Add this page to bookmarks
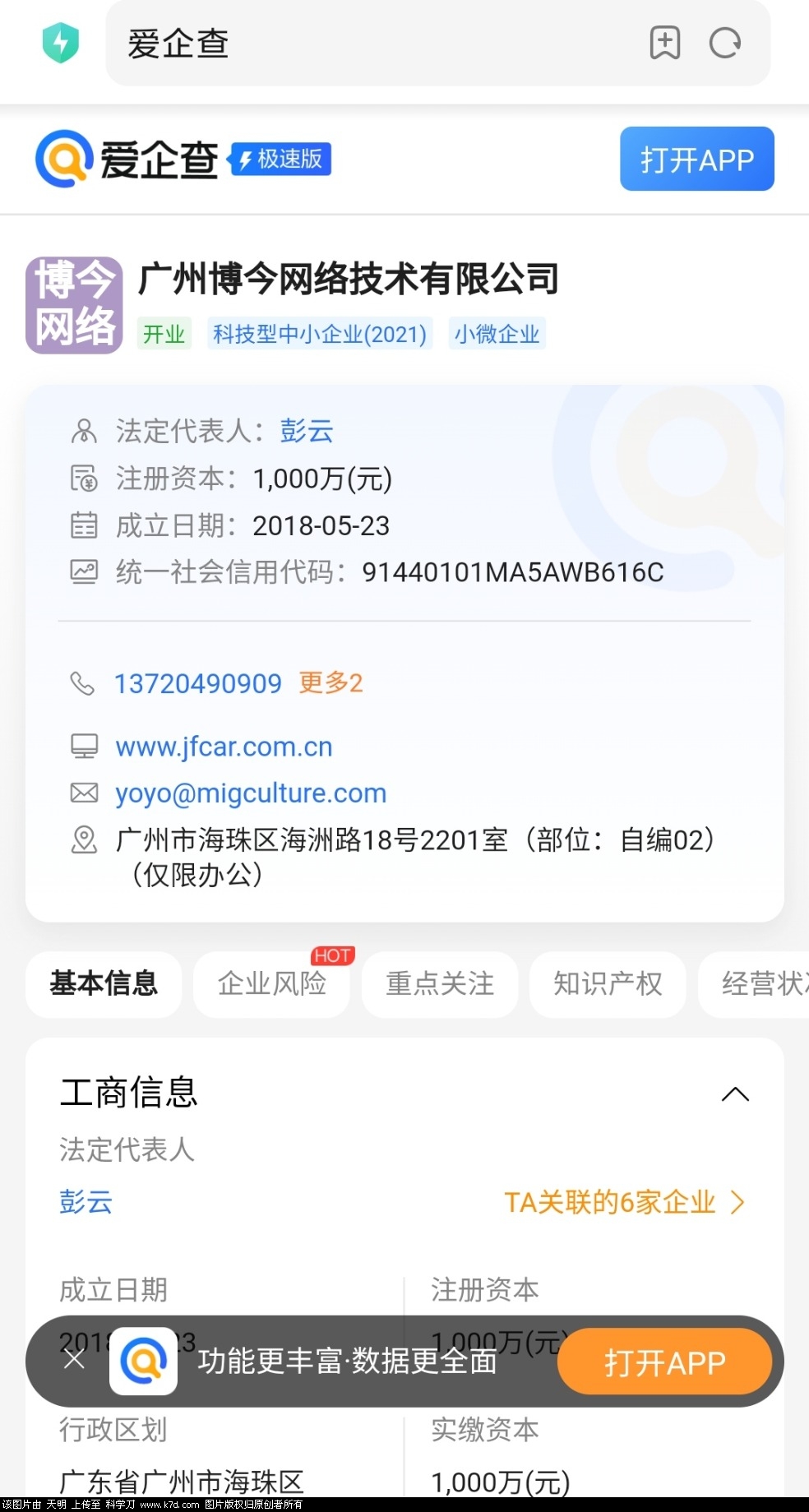 pyautogui.click(x=664, y=43)
